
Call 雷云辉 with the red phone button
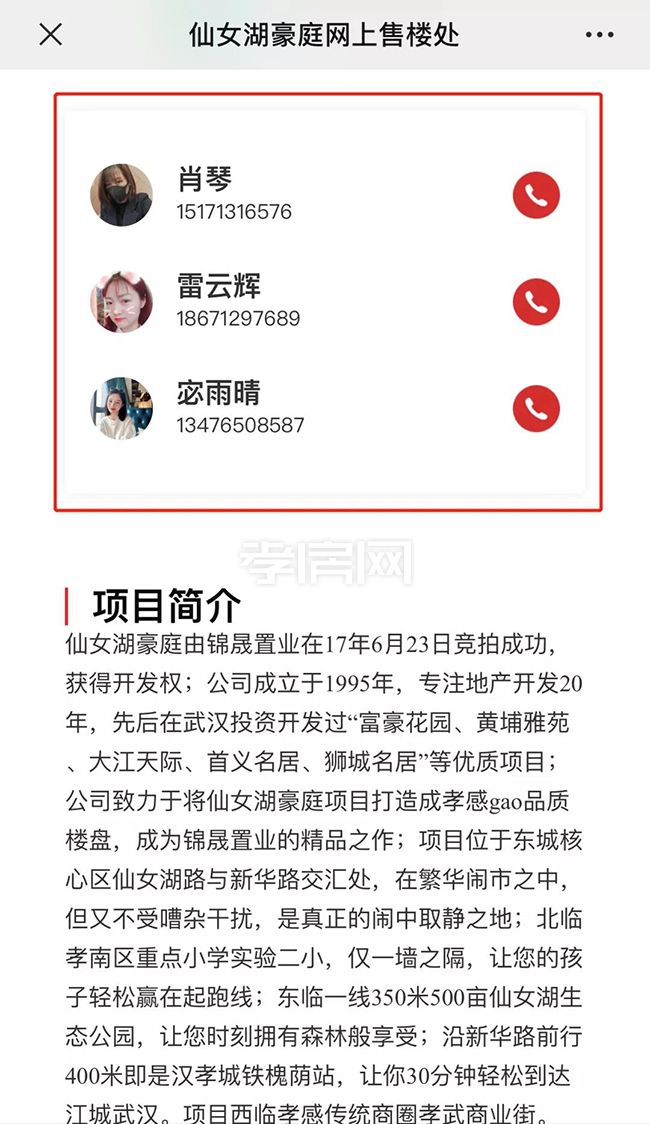[536, 301]
